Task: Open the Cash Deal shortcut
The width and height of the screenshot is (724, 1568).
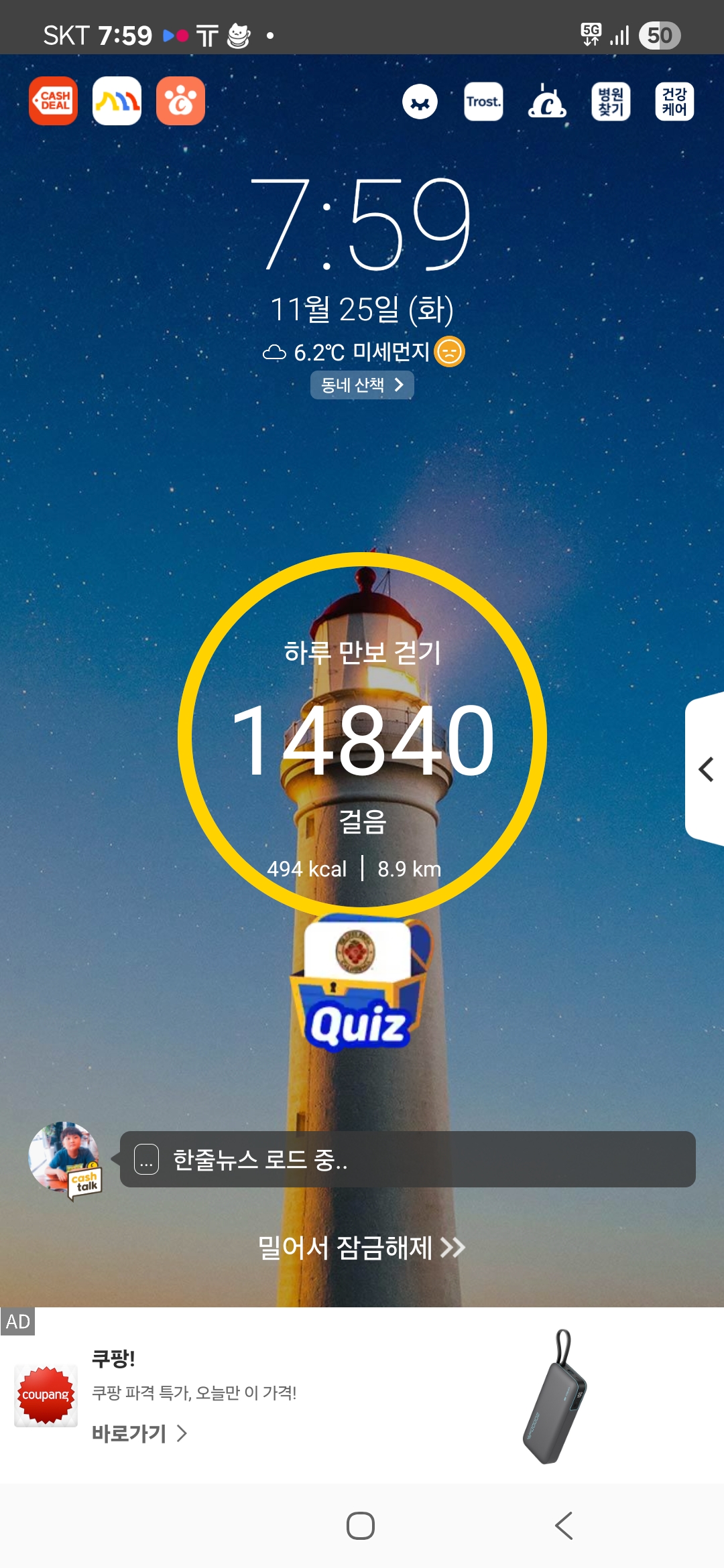Action: click(53, 101)
